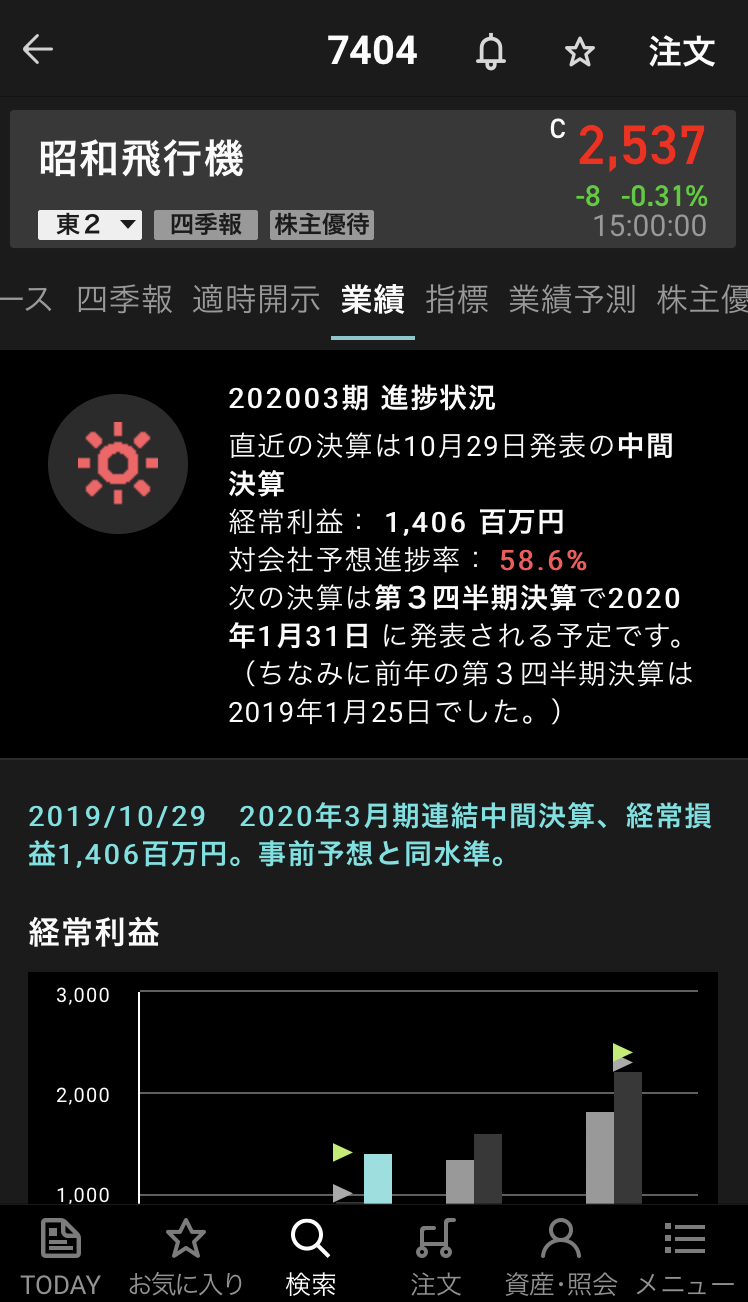The height and width of the screenshot is (1302, 748).
Task: Open 検索 in bottom navigation
Action: (310, 1256)
